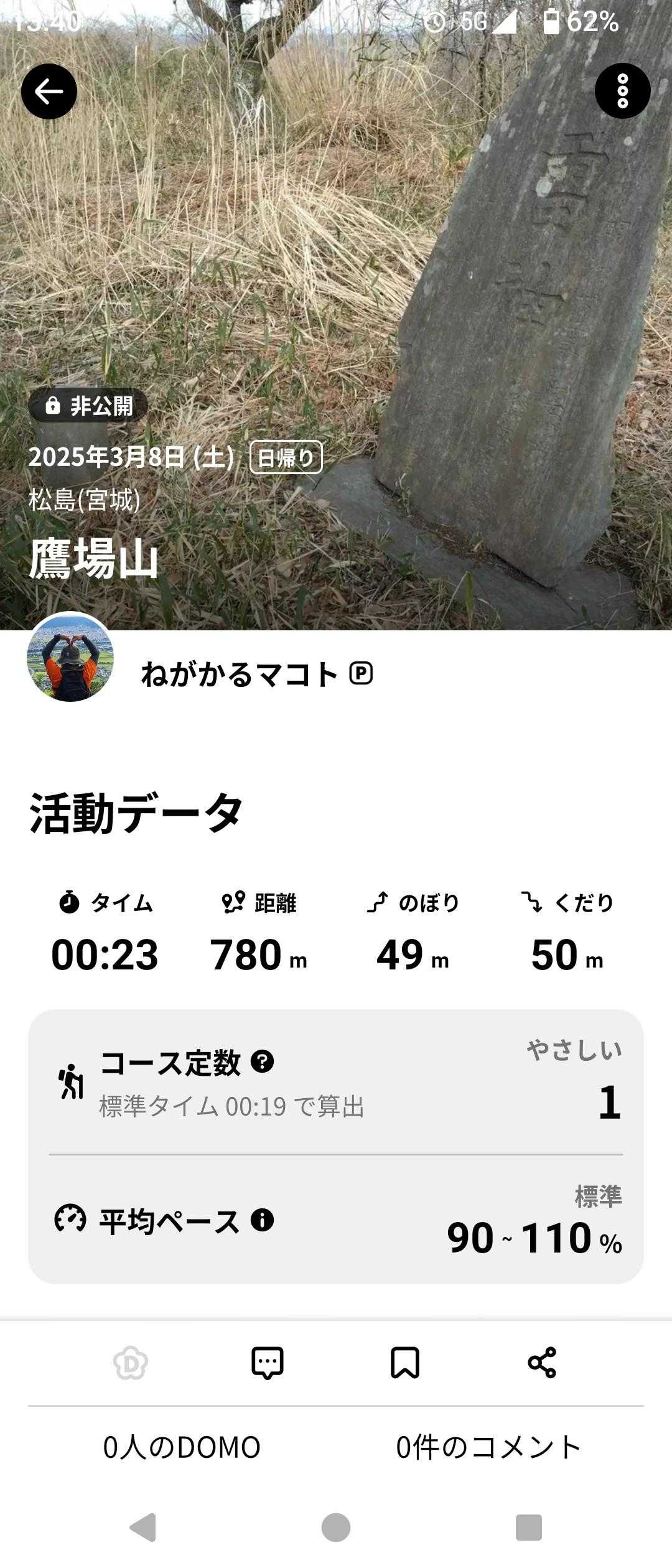
Task: Tap the system back triangle
Action: (x=143, y=1528)
